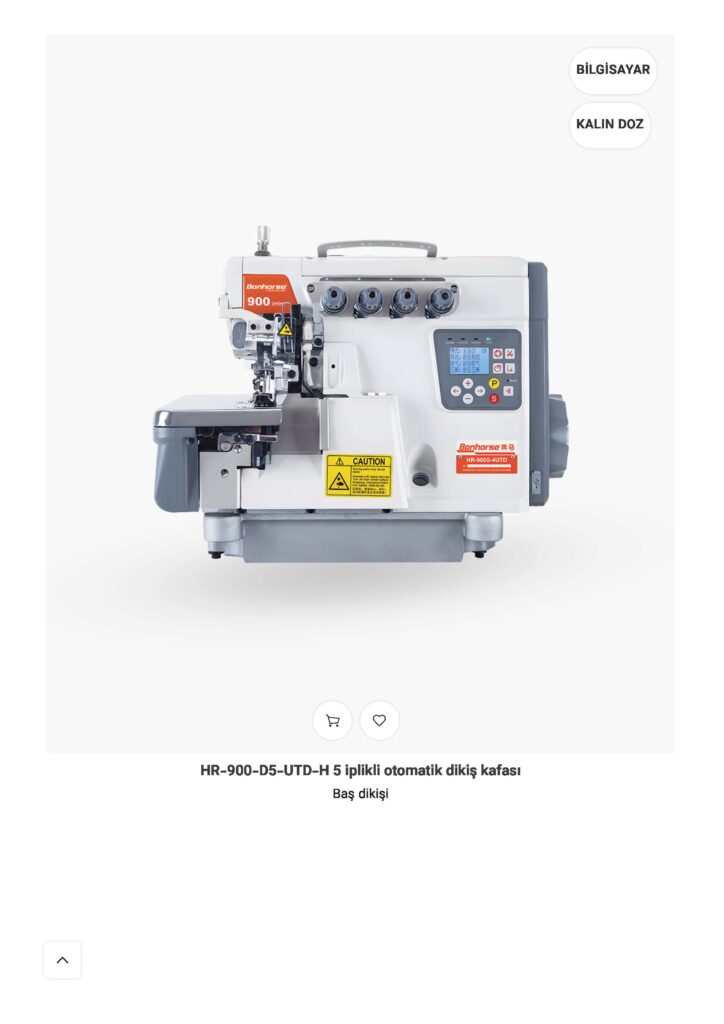The image size is (724, 1024).
Task: Select the KALIN DOZ tag
Action: pyautogui.click(x=610, y=125)
